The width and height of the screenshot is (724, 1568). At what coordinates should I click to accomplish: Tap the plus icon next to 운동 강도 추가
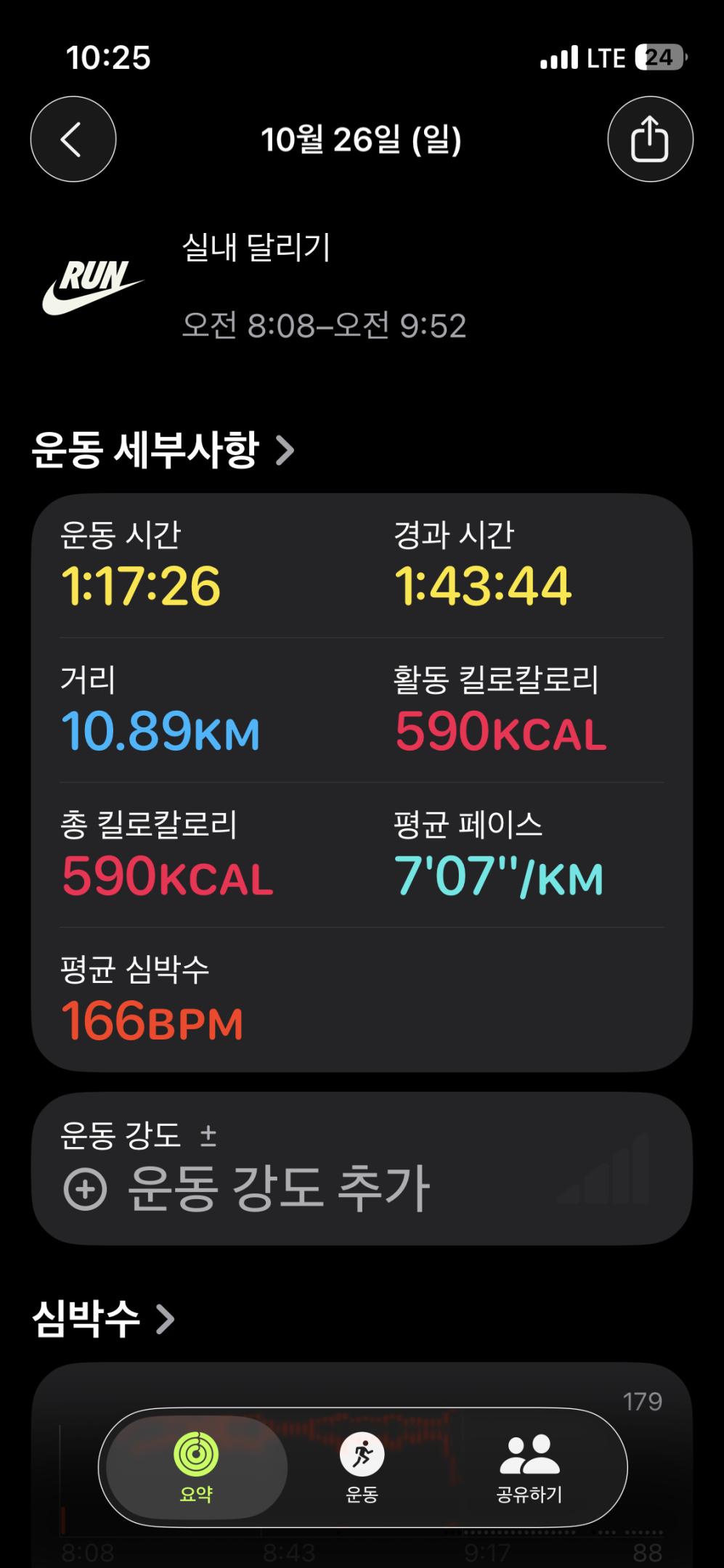pyautogui.click(x=85, y=1186)
